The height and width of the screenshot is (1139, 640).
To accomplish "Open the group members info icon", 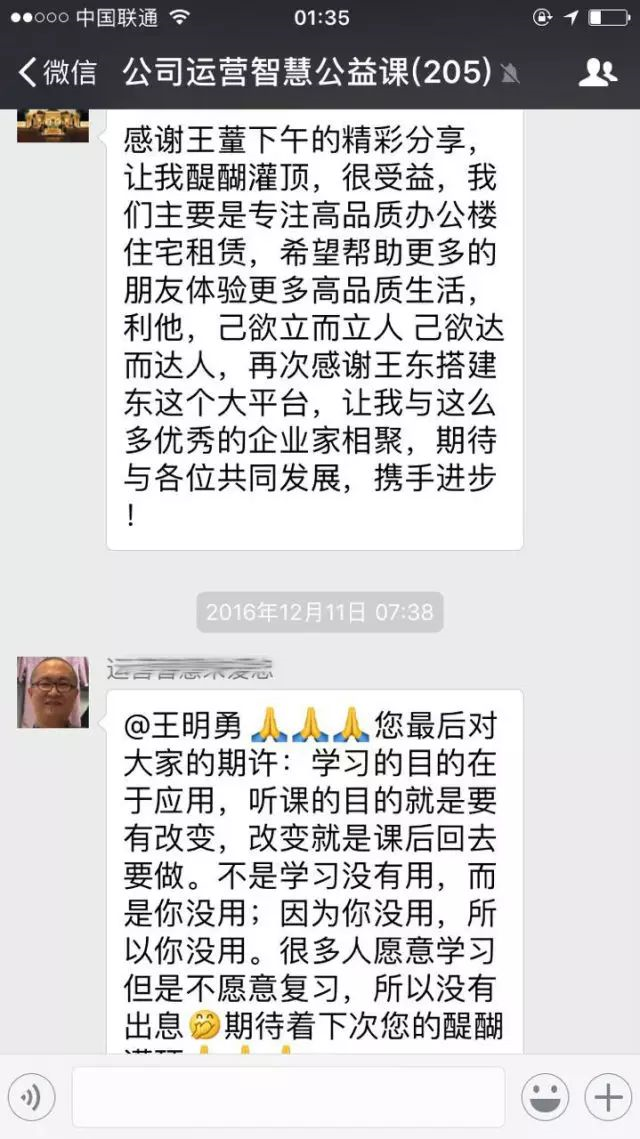I will (598, 72).
